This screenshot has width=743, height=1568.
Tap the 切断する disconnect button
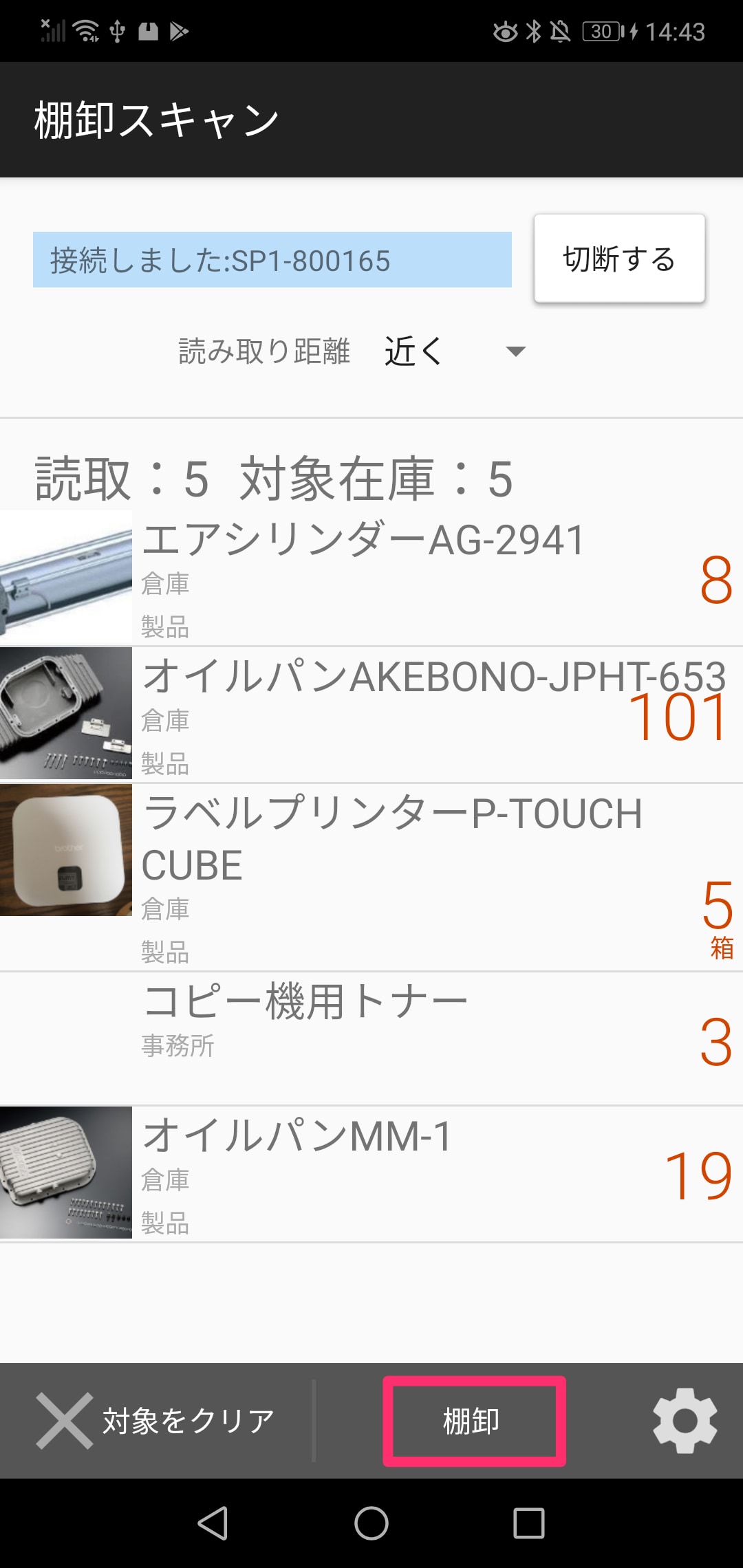(619, 259)
